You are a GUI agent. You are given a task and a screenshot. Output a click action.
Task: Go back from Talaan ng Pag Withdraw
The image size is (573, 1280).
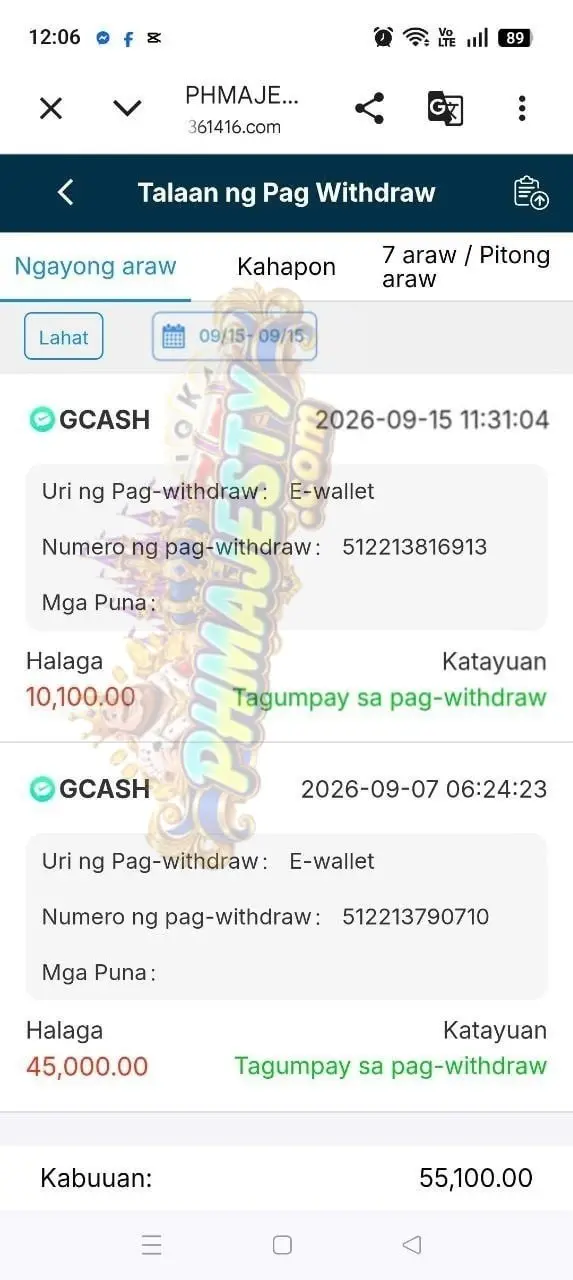click(x=66, y=192)
